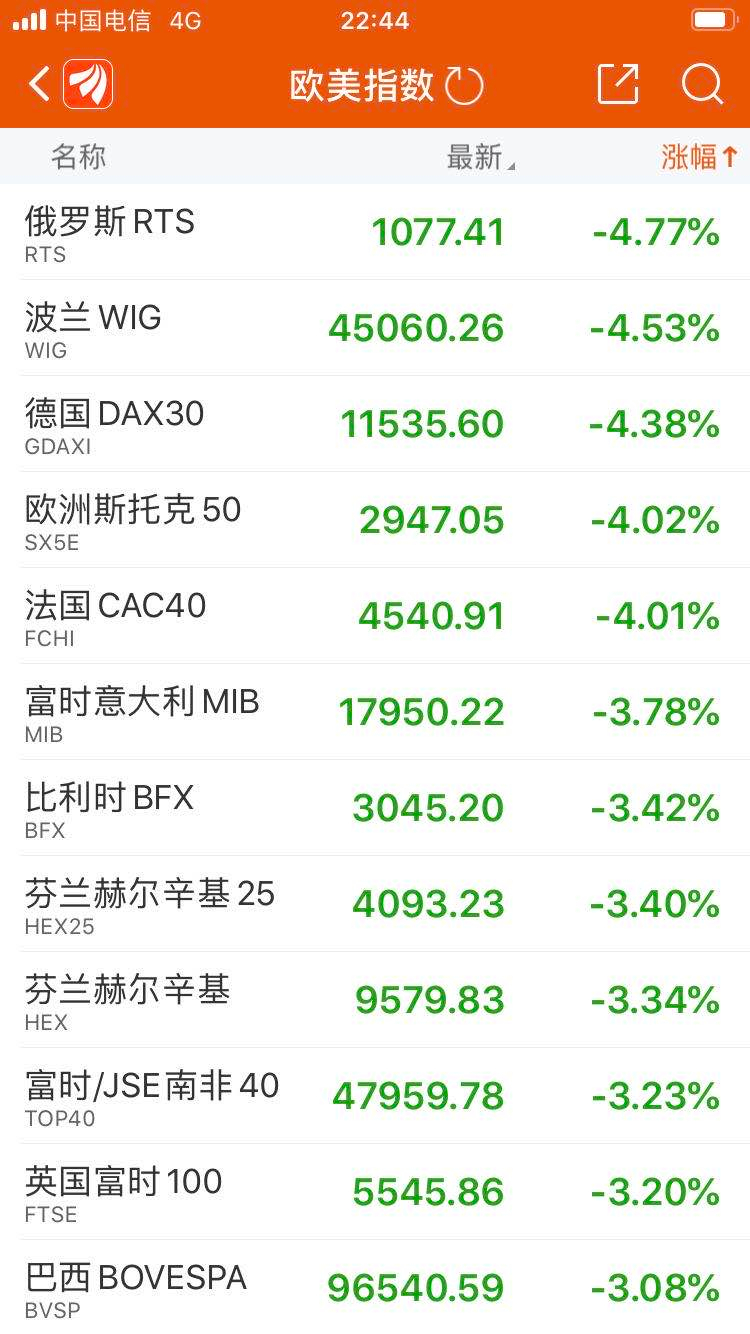Share this index list
750x1334 pixels.
click(x=617, y=84)
